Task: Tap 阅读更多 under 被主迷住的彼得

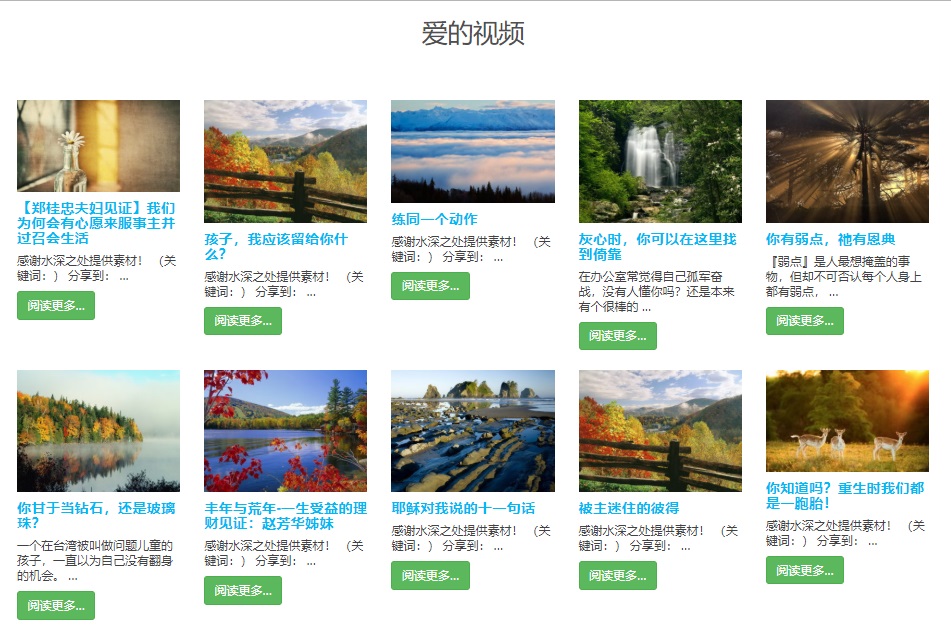Action: click(617, 575)
